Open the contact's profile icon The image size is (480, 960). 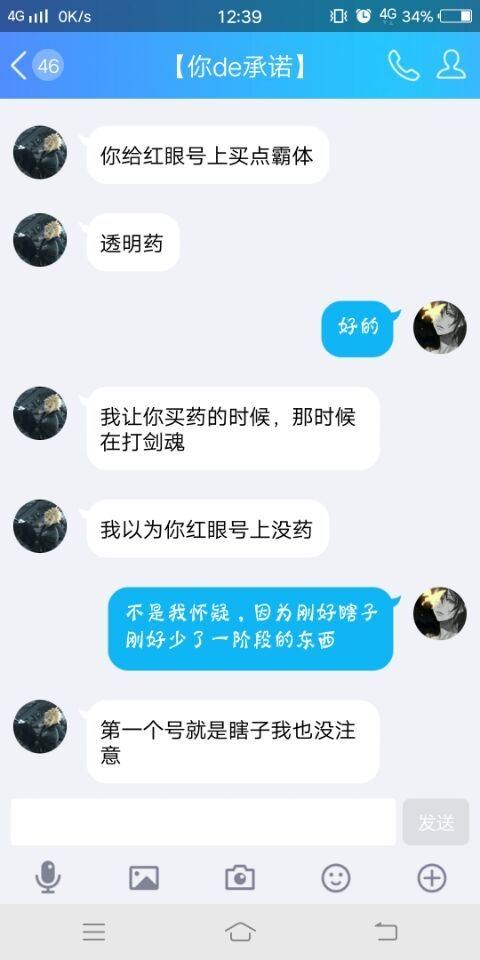[x=451, y=66]
